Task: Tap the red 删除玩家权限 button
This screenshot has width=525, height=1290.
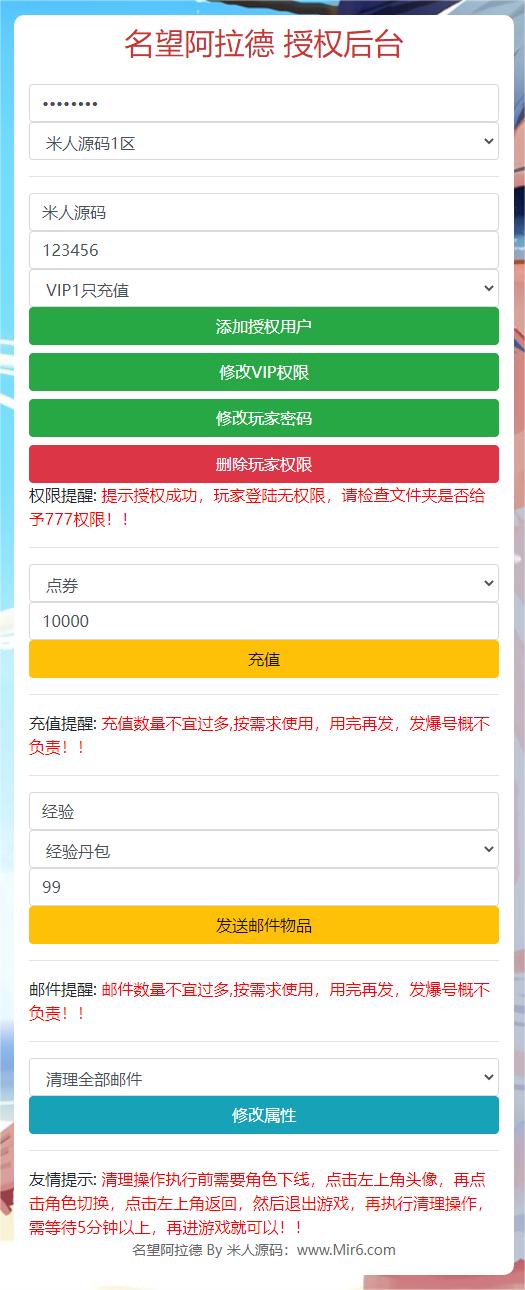Action: pos(264,464)
